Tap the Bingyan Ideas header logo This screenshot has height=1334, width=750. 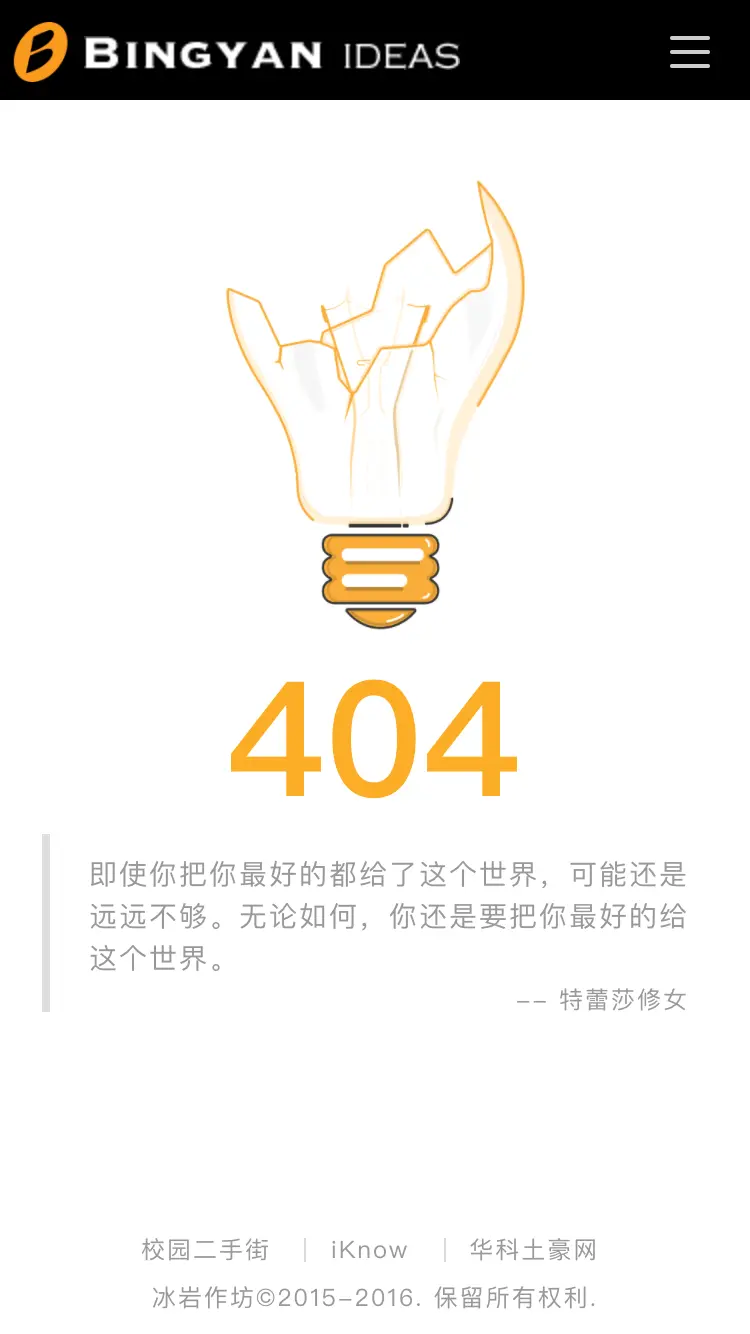[x=237, y=52]
